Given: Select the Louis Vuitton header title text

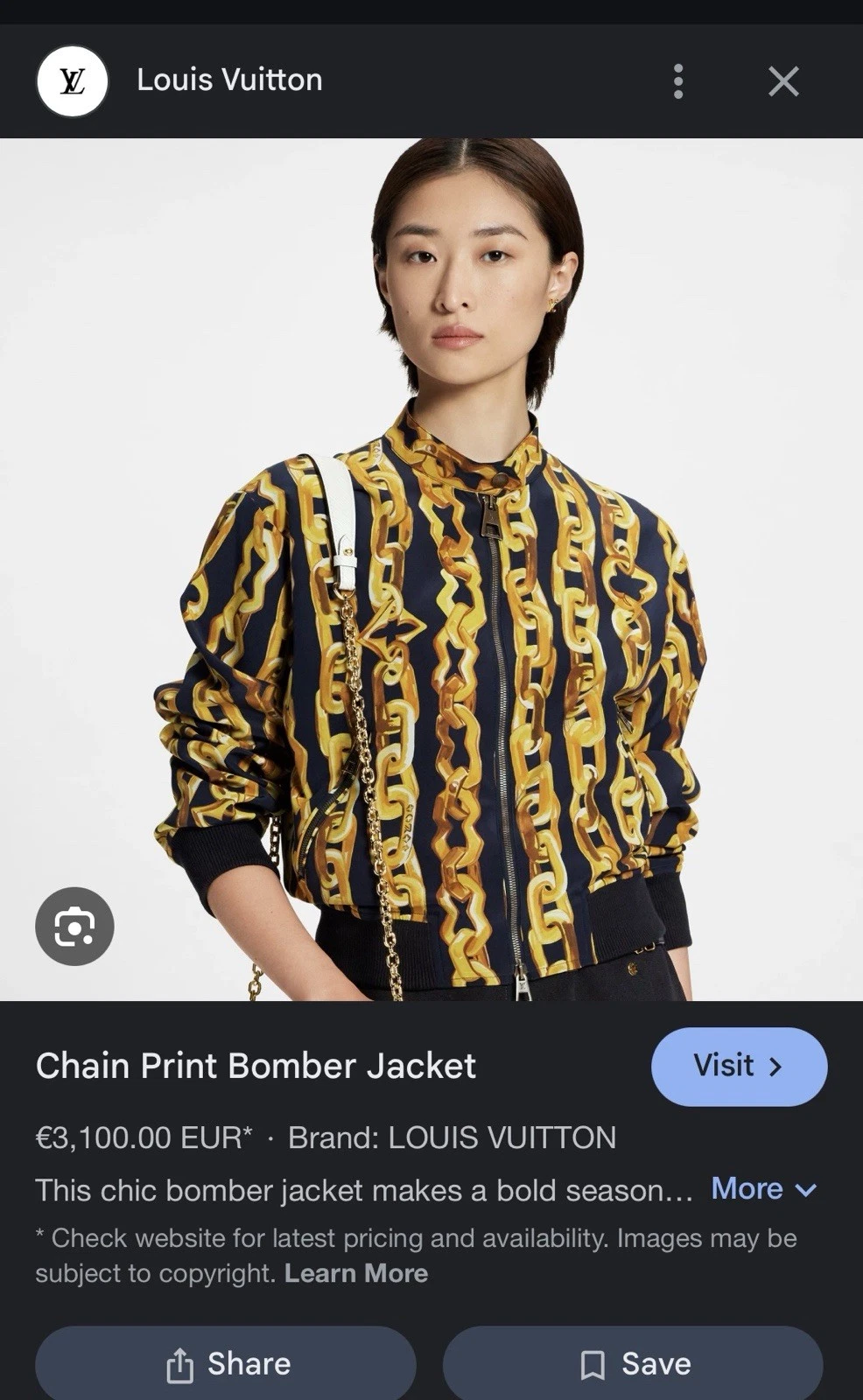Looking at the screenshot, I should coord(228,80).
